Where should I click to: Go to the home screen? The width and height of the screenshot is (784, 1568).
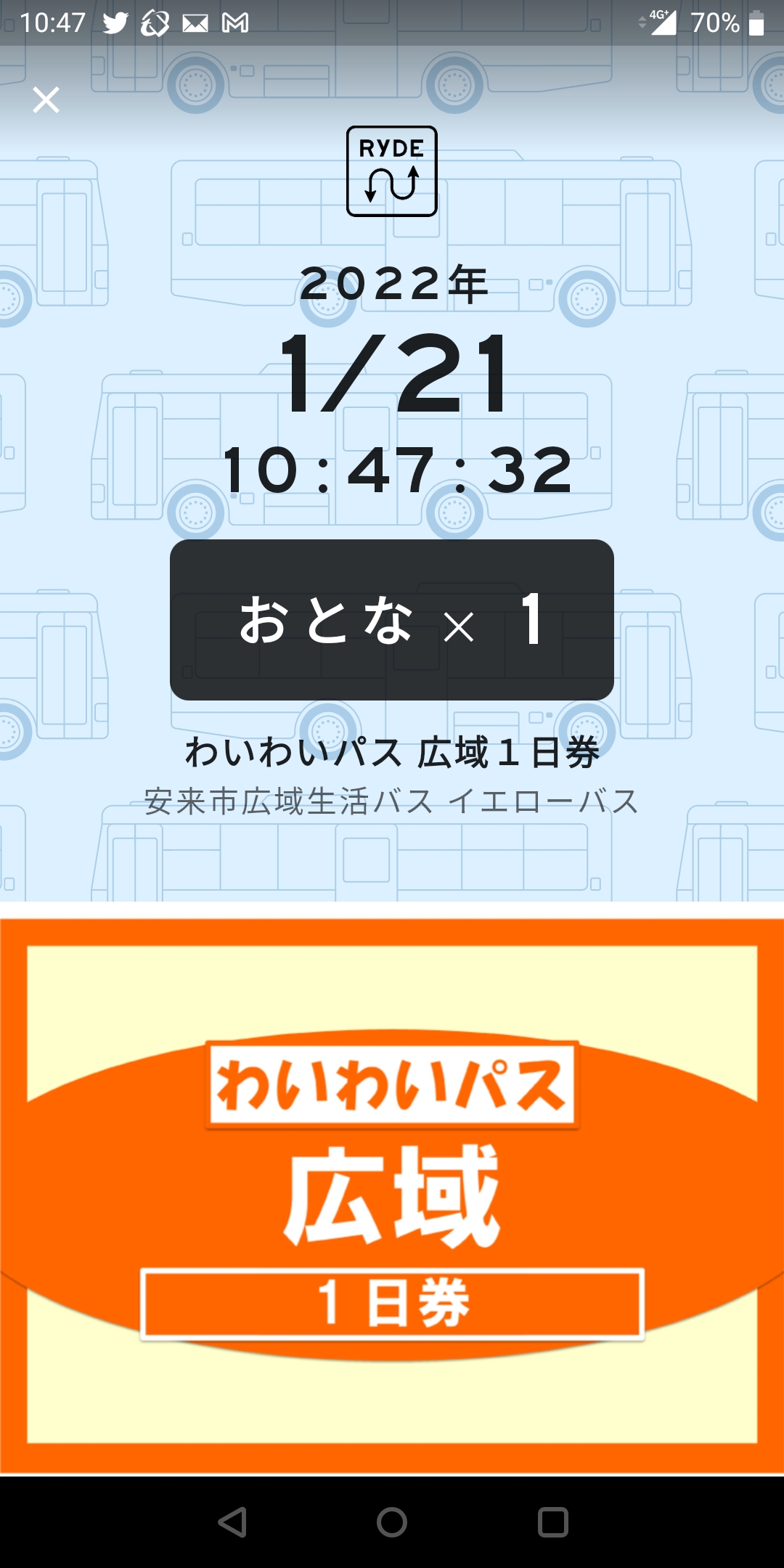click(392, 1522)
